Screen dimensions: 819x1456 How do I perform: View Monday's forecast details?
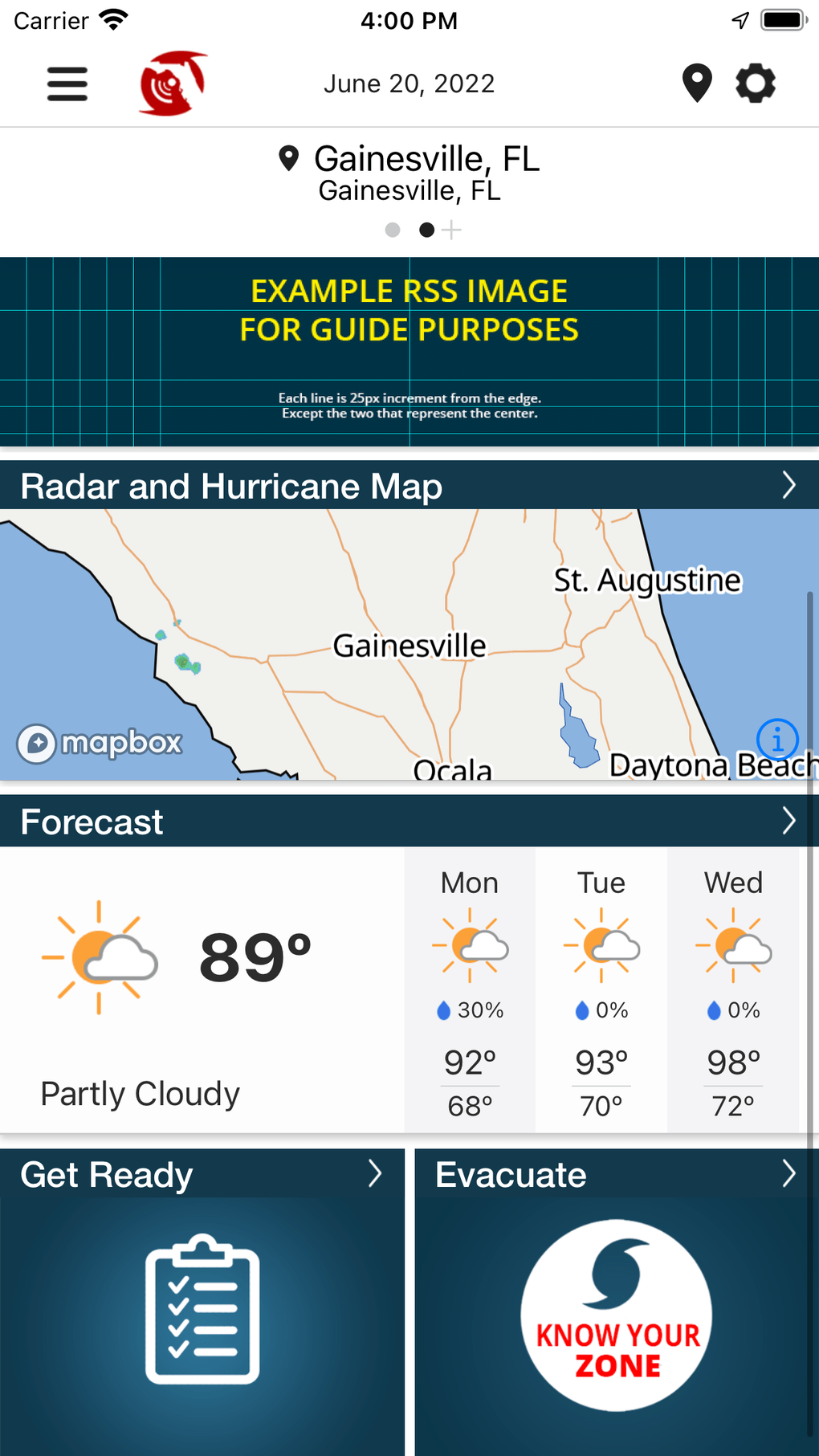(470, 990)
